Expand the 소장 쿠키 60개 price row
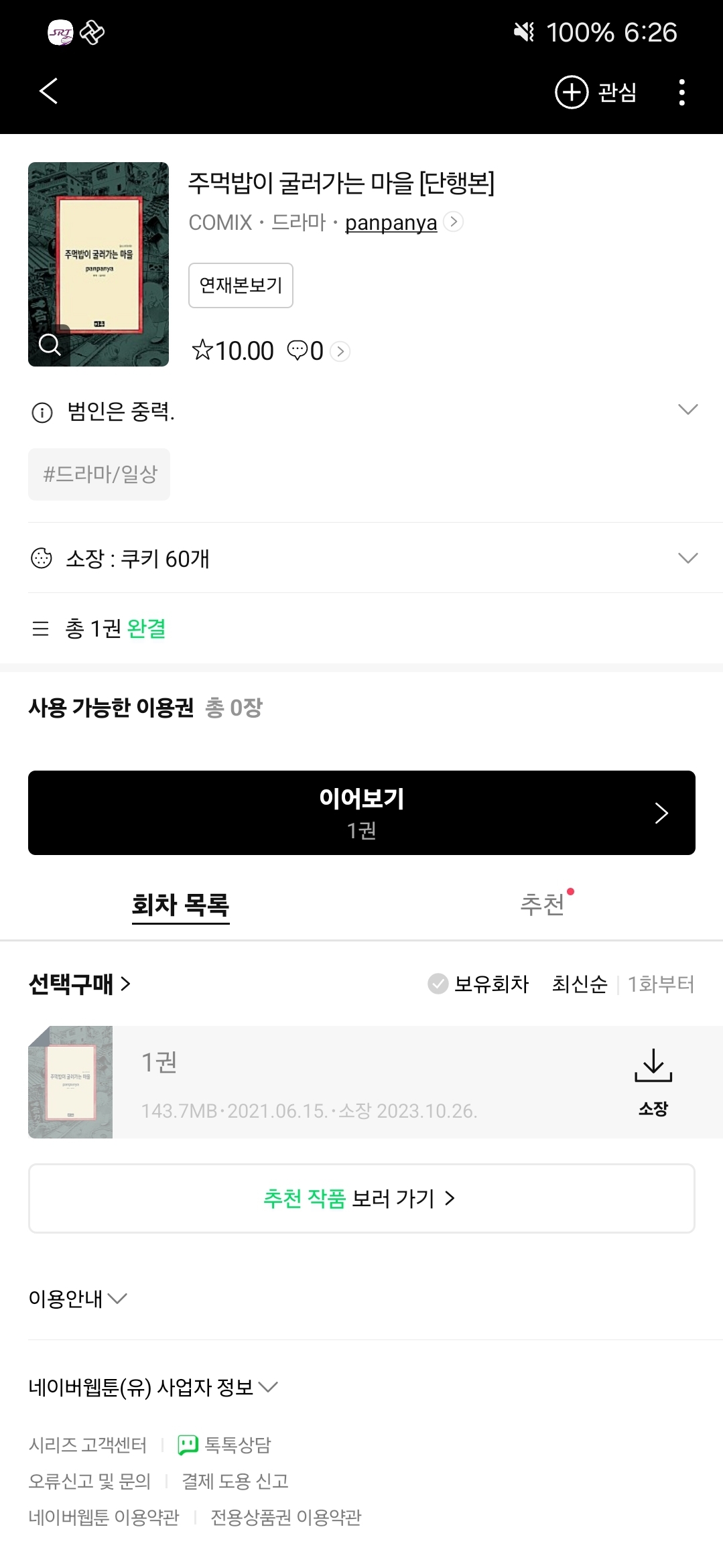 362,558
